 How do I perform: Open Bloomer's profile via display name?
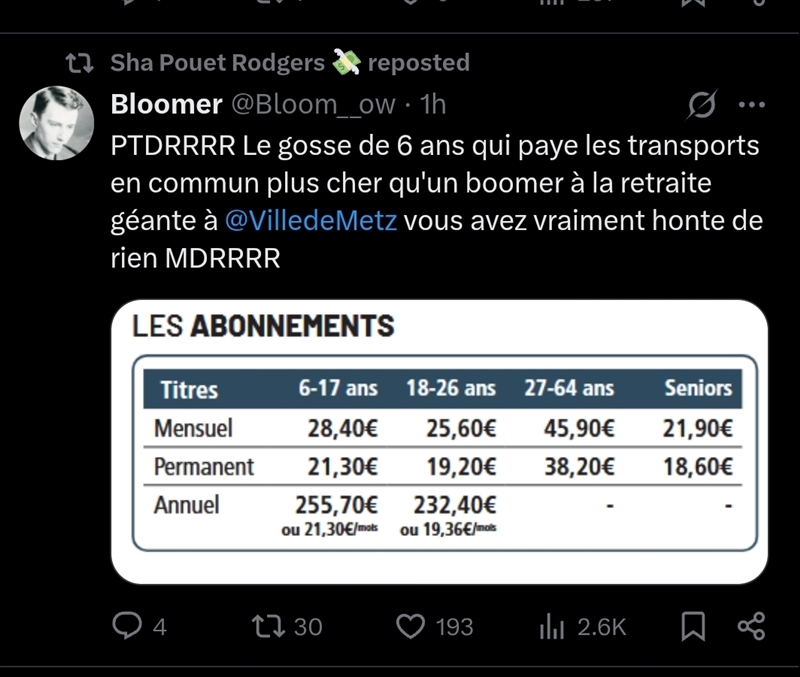(x=167, y=103)
